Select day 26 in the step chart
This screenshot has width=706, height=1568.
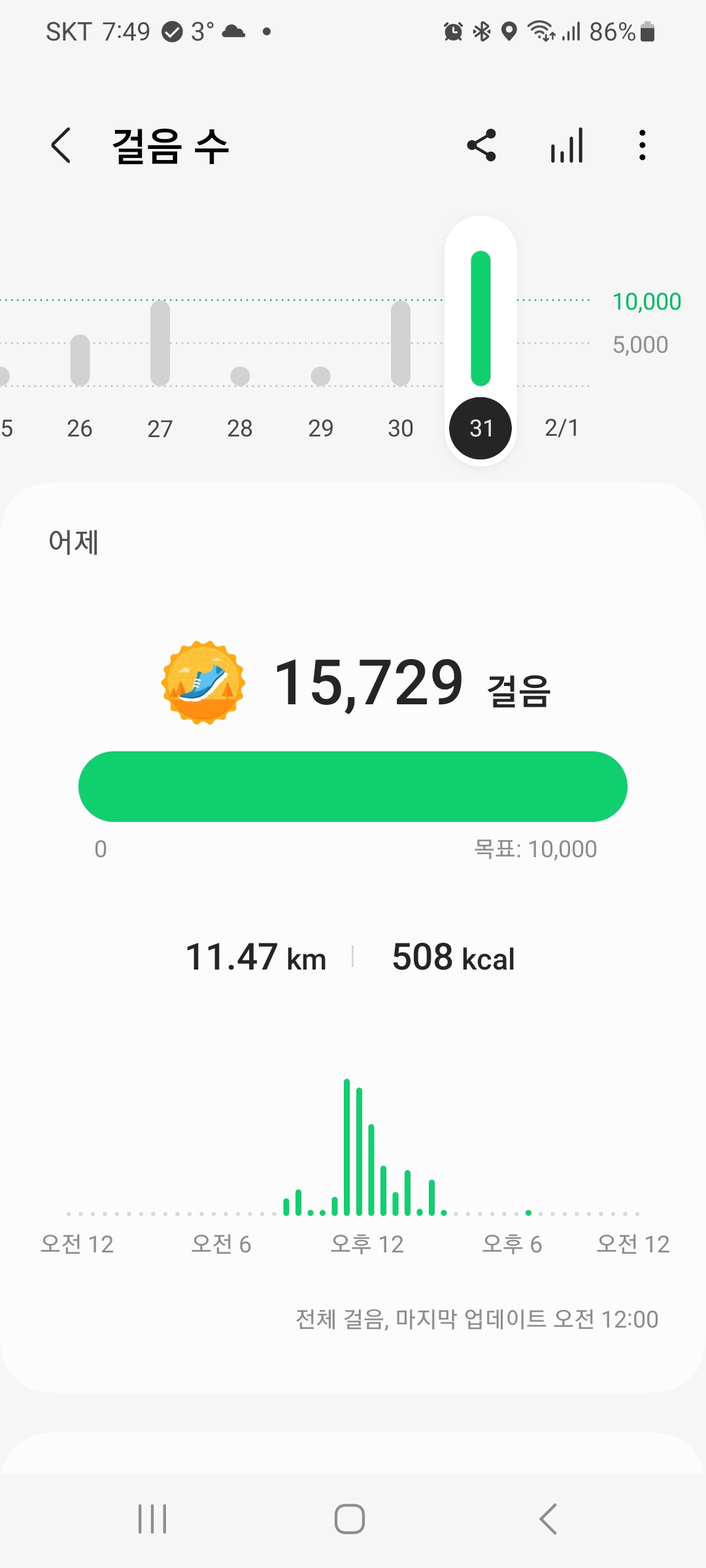click(80, 428)
